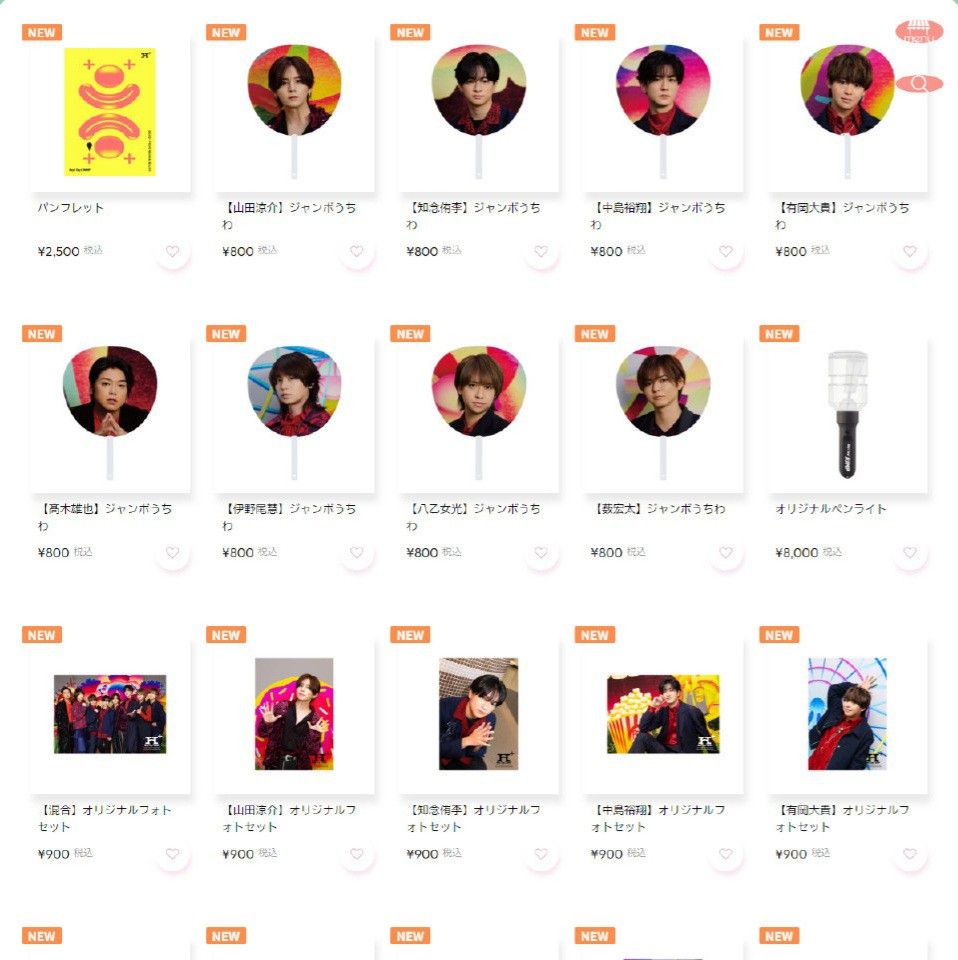Open the menu button at top right
This screenshot has height=960, width=958.
[918, 32]
